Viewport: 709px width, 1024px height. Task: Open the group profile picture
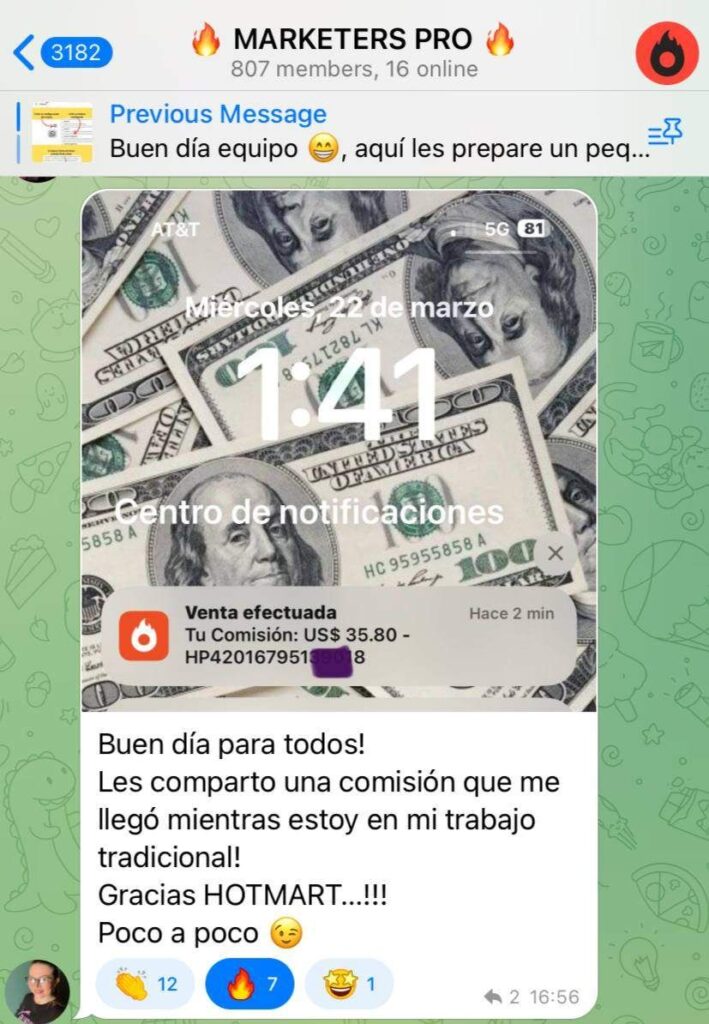click(666, 52)
